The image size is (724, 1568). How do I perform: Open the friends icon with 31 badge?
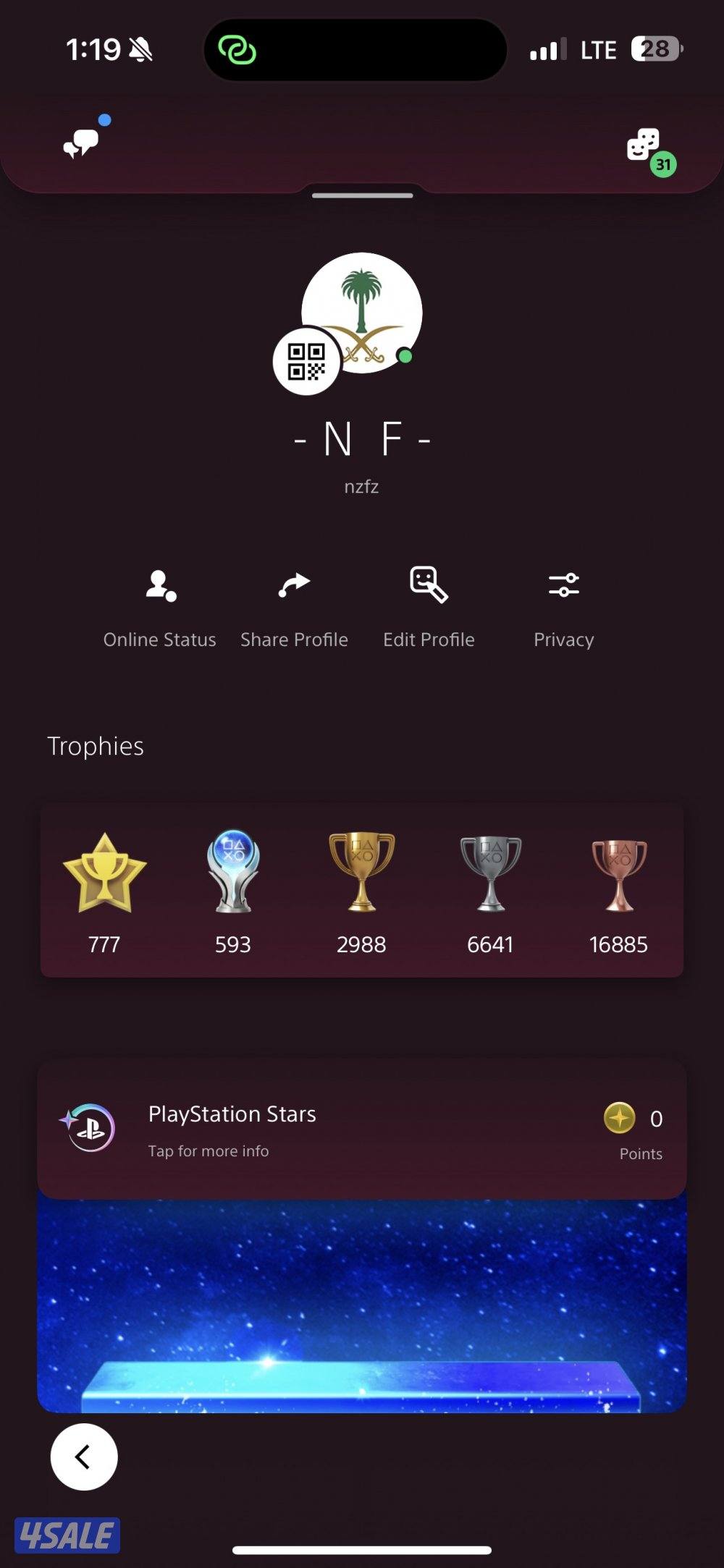(x=645, y=147)
